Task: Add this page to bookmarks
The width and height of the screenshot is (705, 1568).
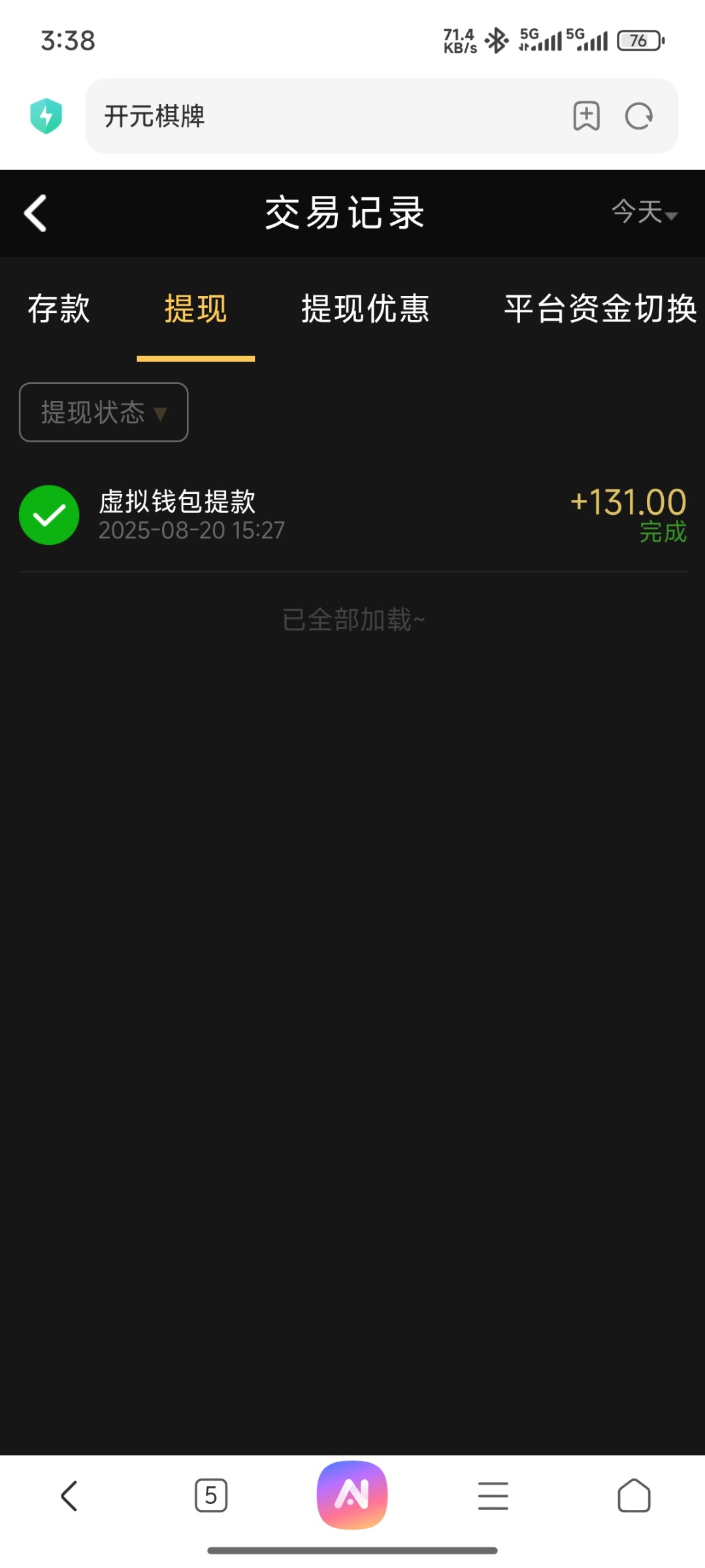Action: [586, 116]
